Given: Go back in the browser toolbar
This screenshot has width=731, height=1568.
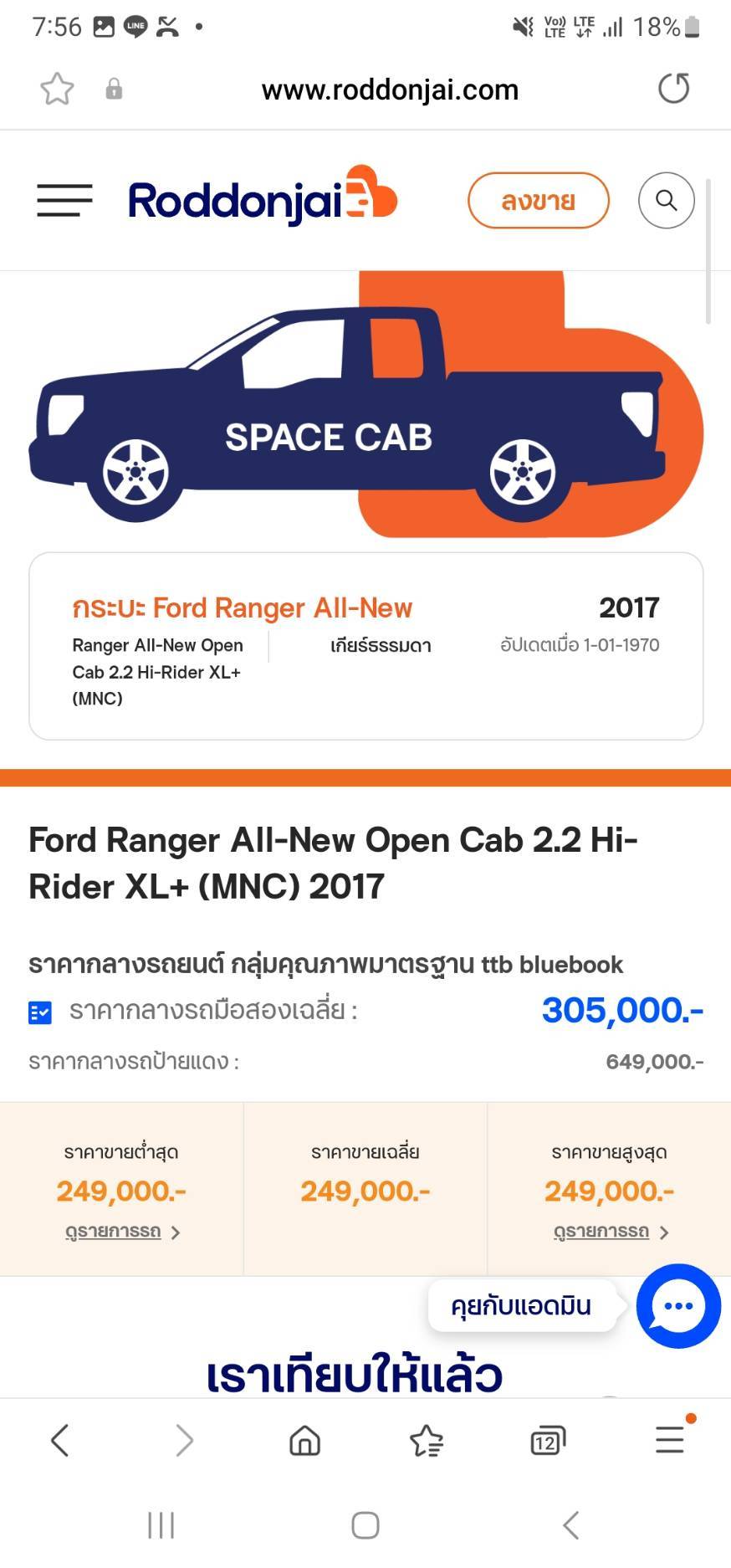Looking at the screenshot, I should 59,1440.
